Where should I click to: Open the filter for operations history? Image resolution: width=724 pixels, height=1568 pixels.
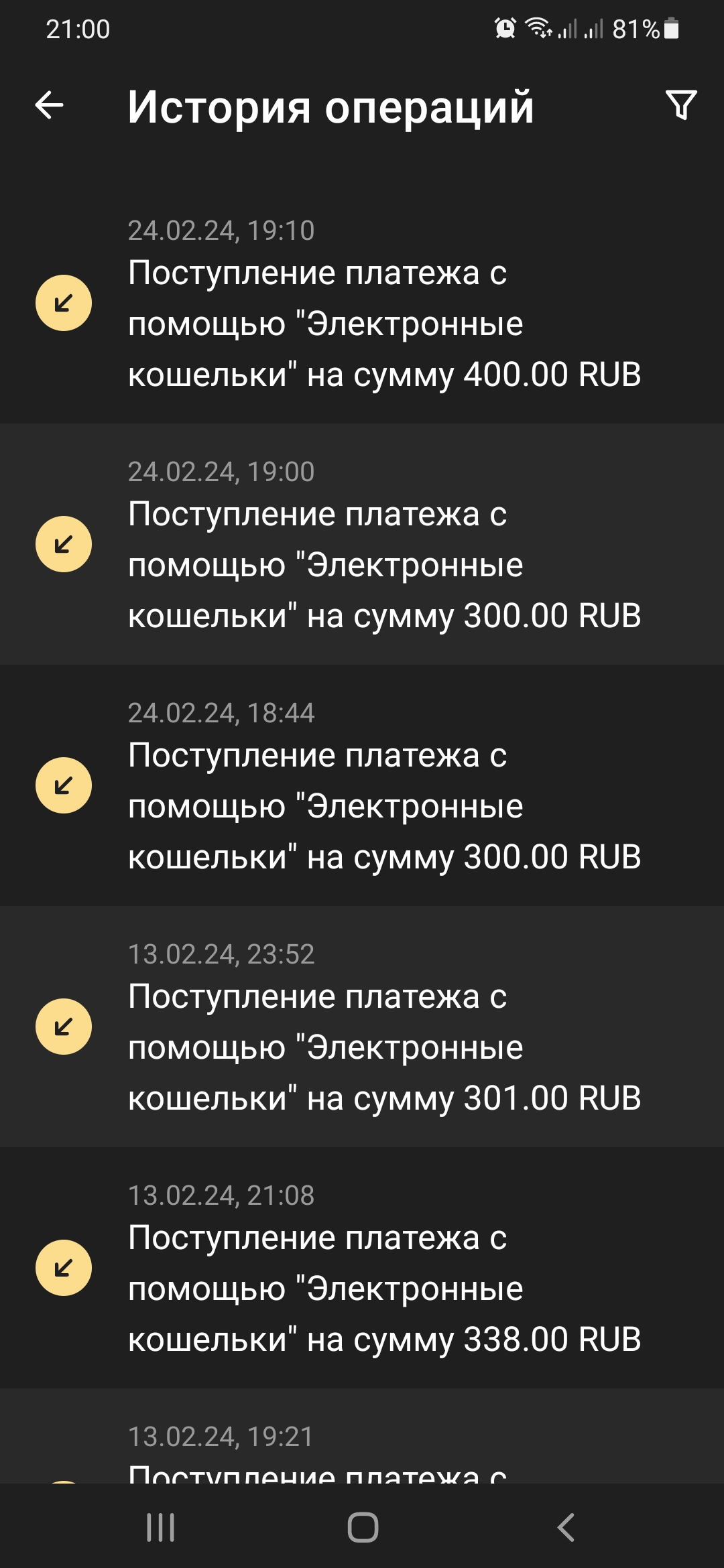tap(681, 105)
